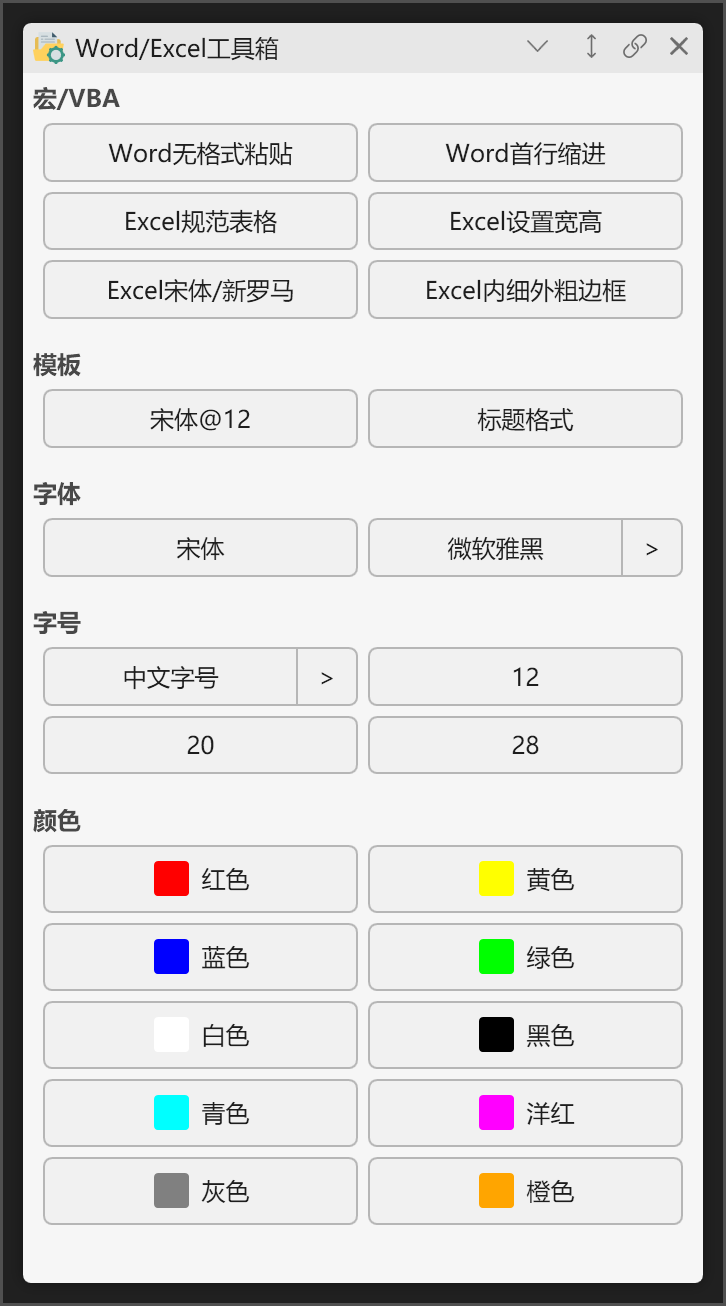The height and width of the screenshot is (1306, 726).
Task: Run Excel规范表格 macro
Action: [200, 221]
